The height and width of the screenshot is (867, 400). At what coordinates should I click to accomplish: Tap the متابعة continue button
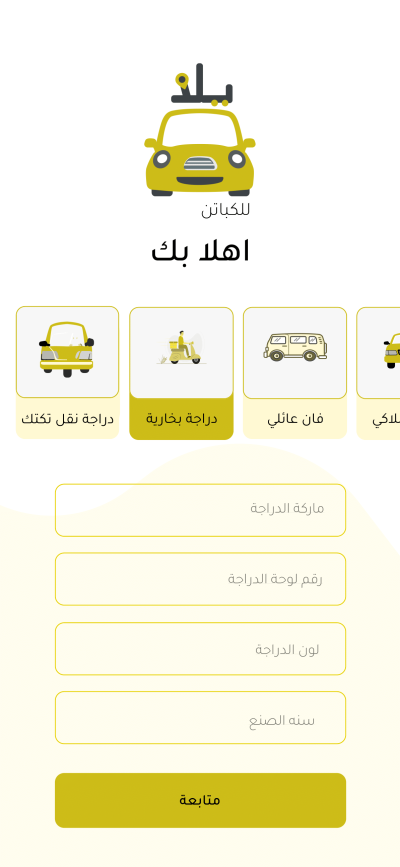point(200,800)
